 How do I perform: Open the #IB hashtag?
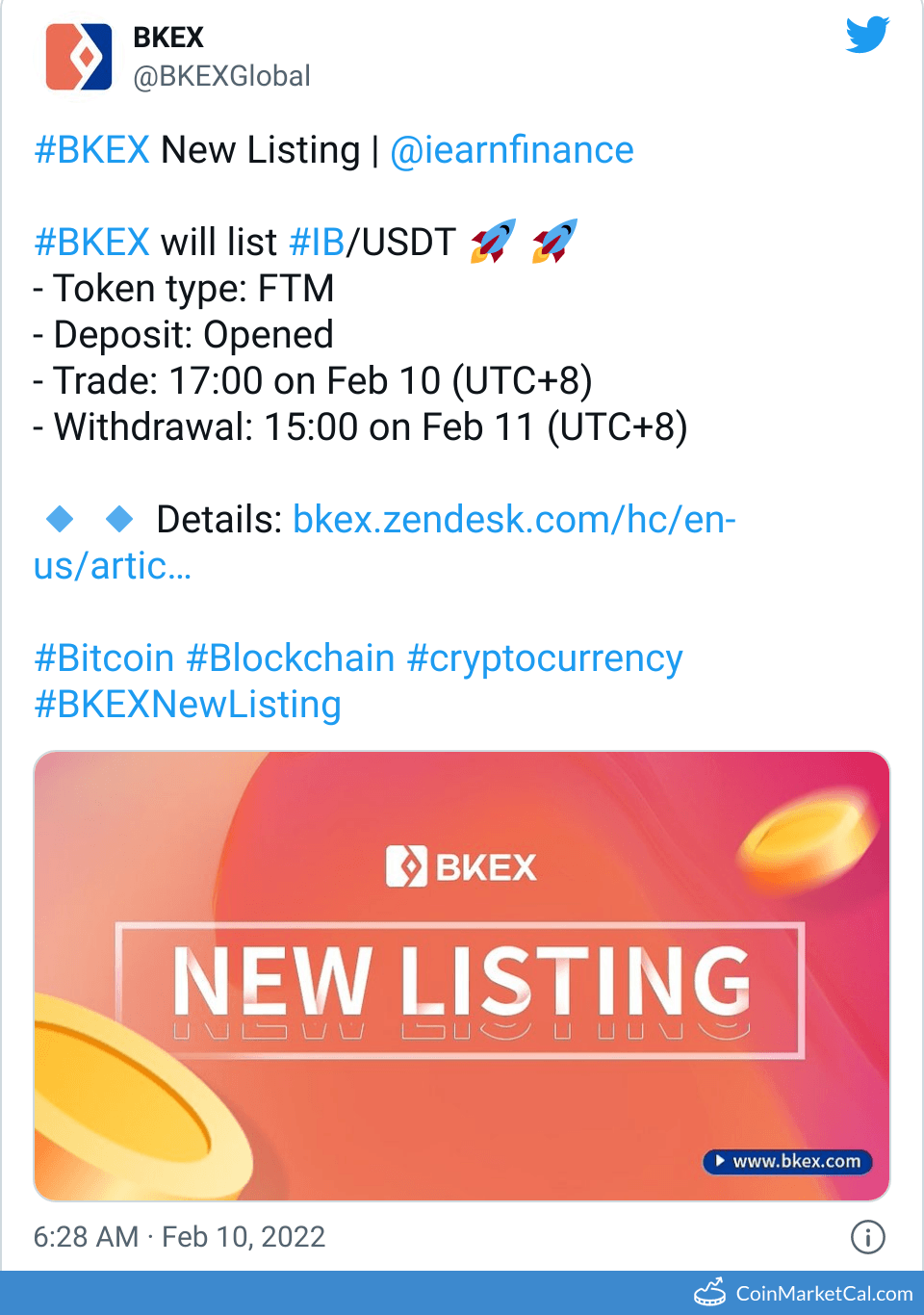(317, 242)
